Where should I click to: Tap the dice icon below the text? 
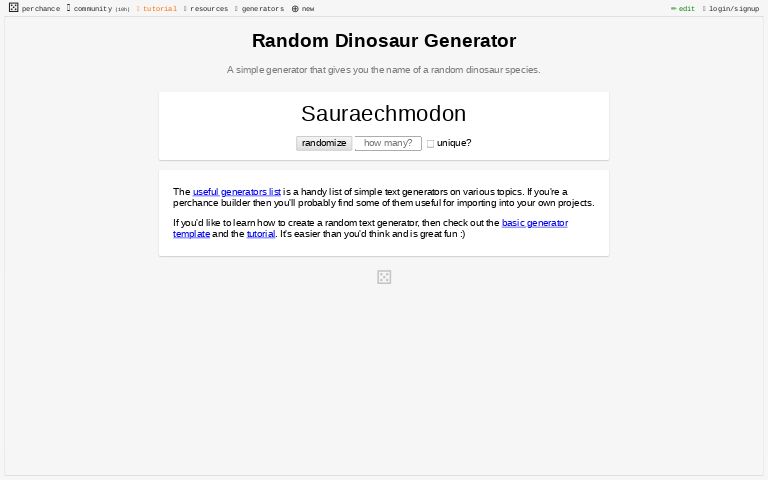[384, 277]
